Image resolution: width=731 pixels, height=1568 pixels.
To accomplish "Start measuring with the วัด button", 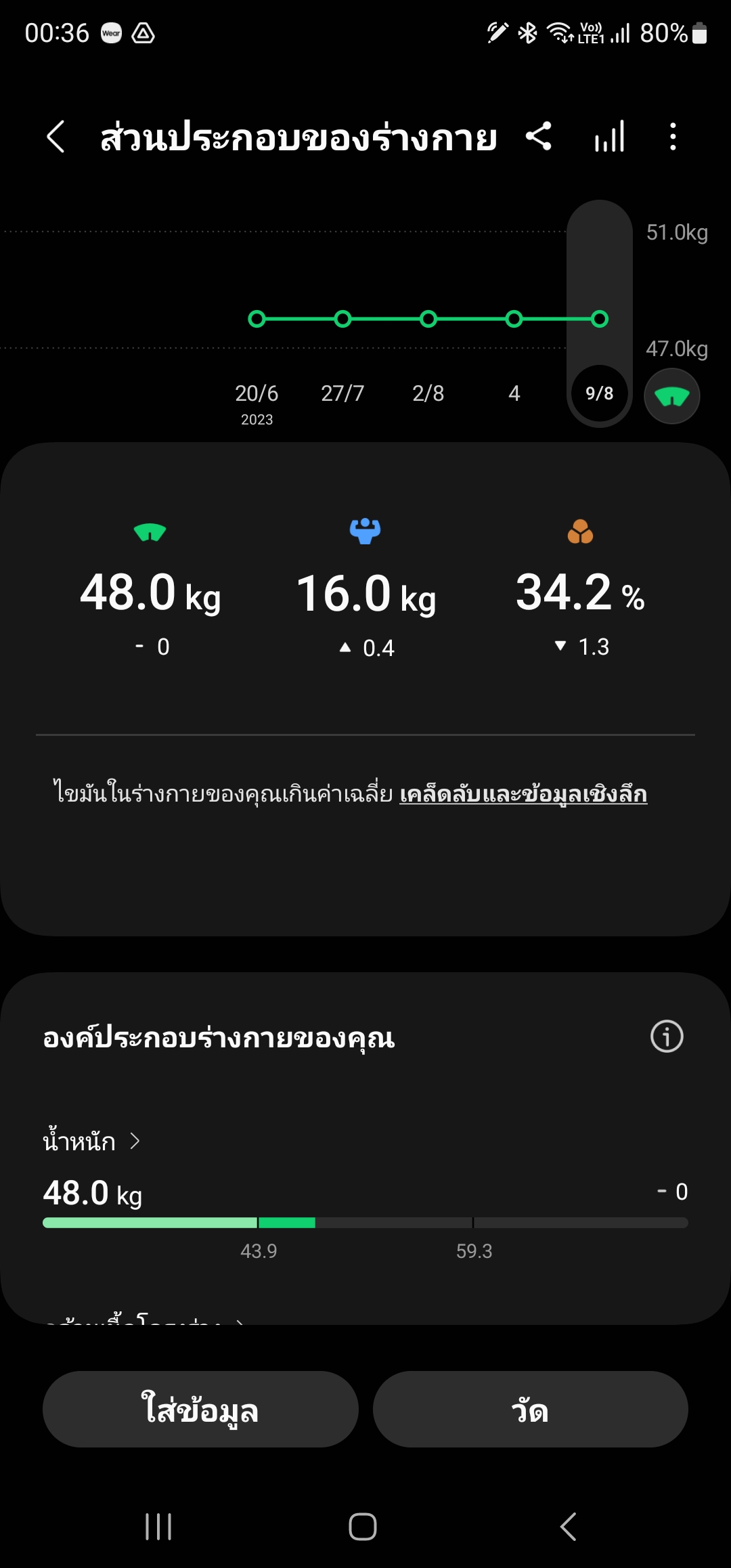I will click(530, 1410).
